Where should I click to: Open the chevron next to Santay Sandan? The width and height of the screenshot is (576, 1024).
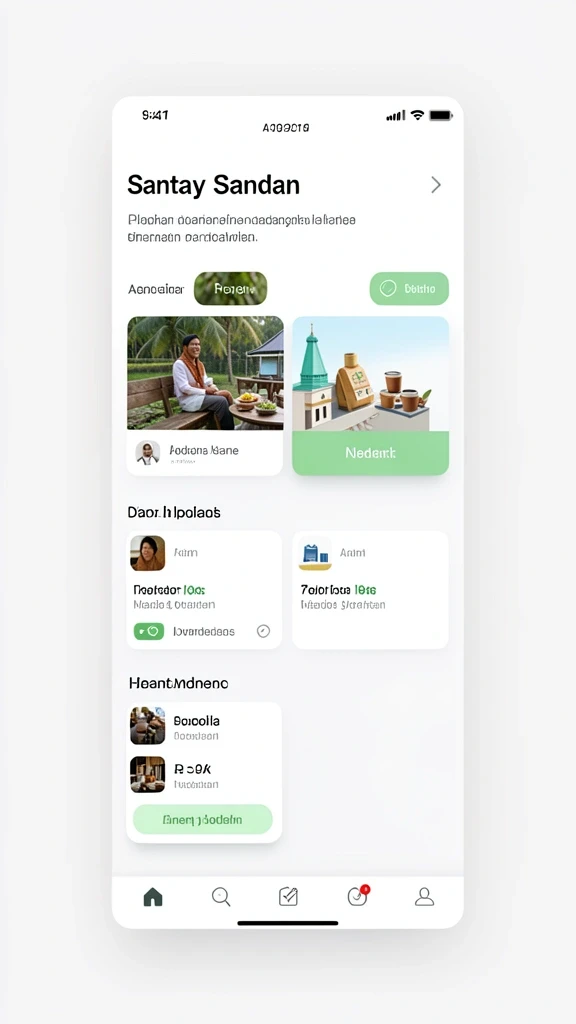coord(436,185)
